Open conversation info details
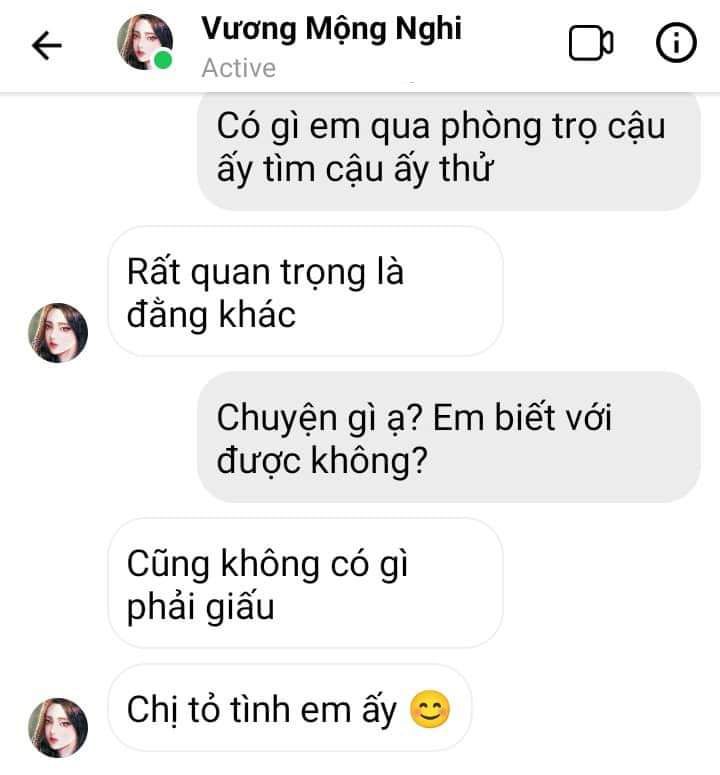This screenshot has width=720, height=775. 676,43
